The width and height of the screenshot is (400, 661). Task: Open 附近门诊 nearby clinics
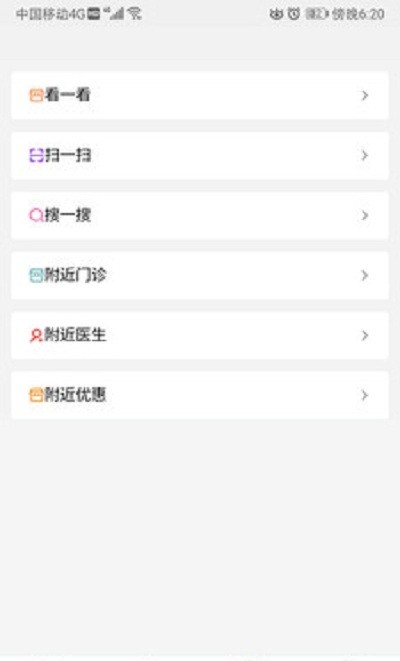(x=200, y=275)
